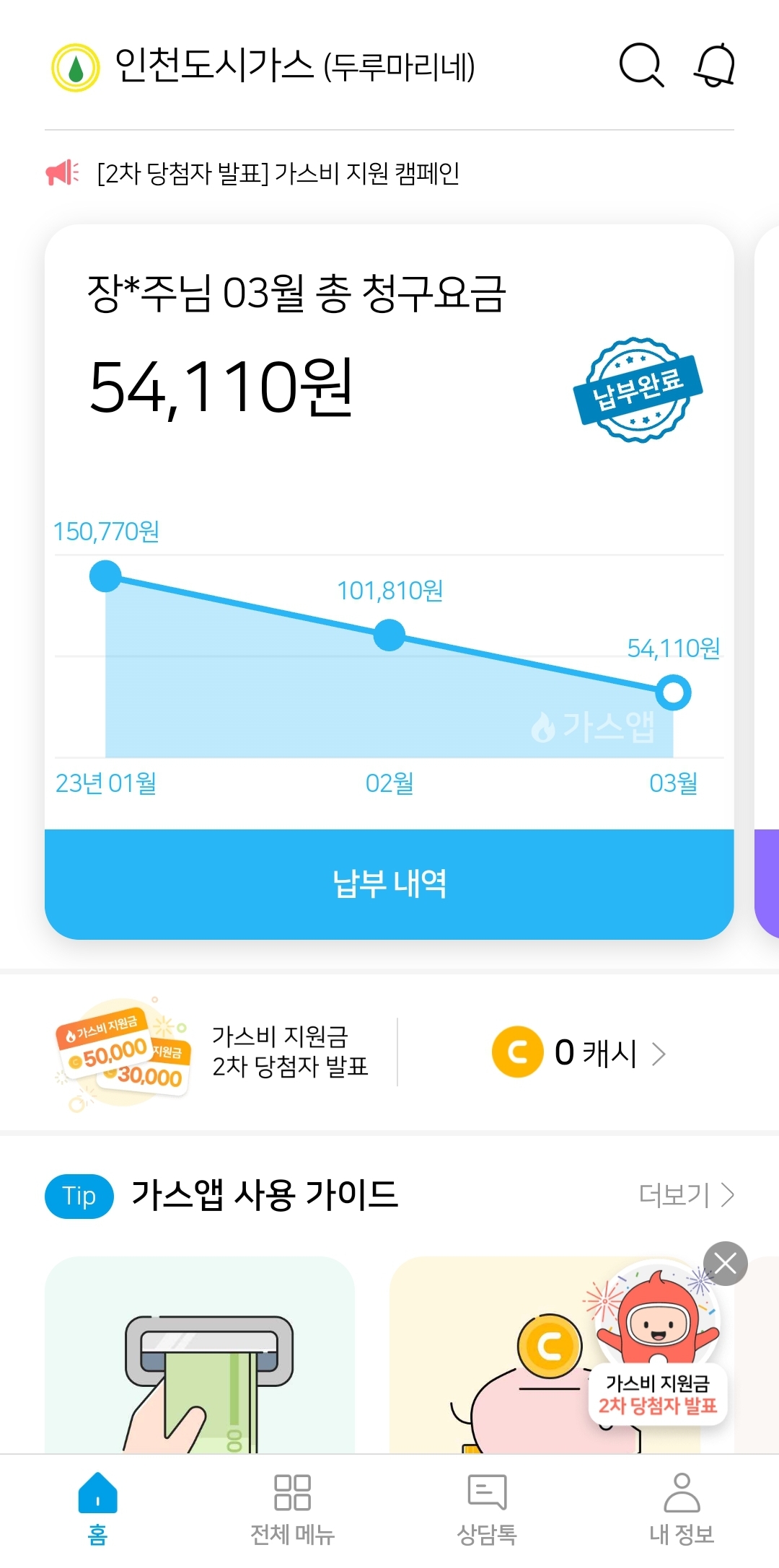Open the search icon
Screen dimensions: 779x1568
coord(641,66)
